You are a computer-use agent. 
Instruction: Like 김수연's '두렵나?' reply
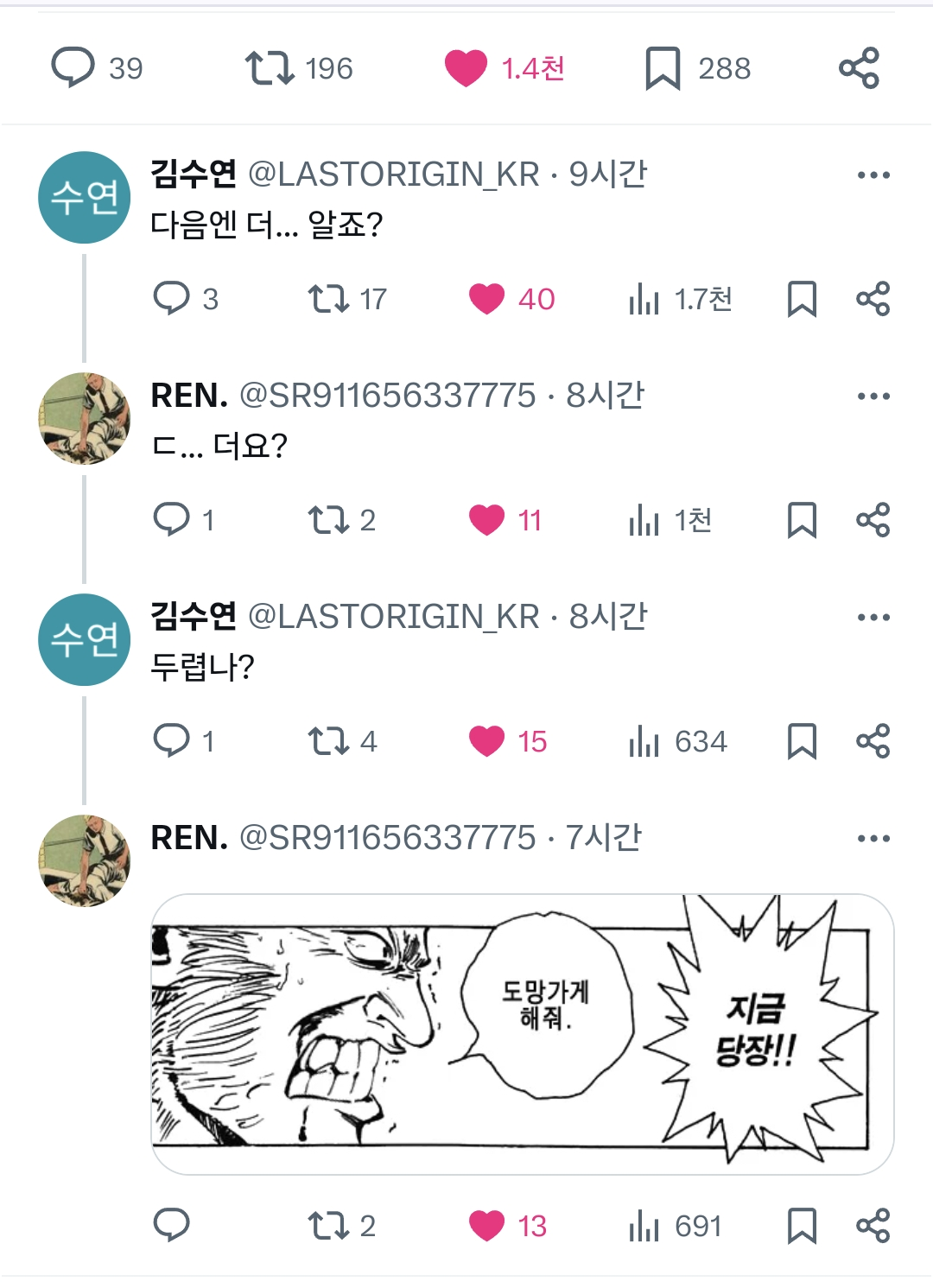tap(486, 741)
